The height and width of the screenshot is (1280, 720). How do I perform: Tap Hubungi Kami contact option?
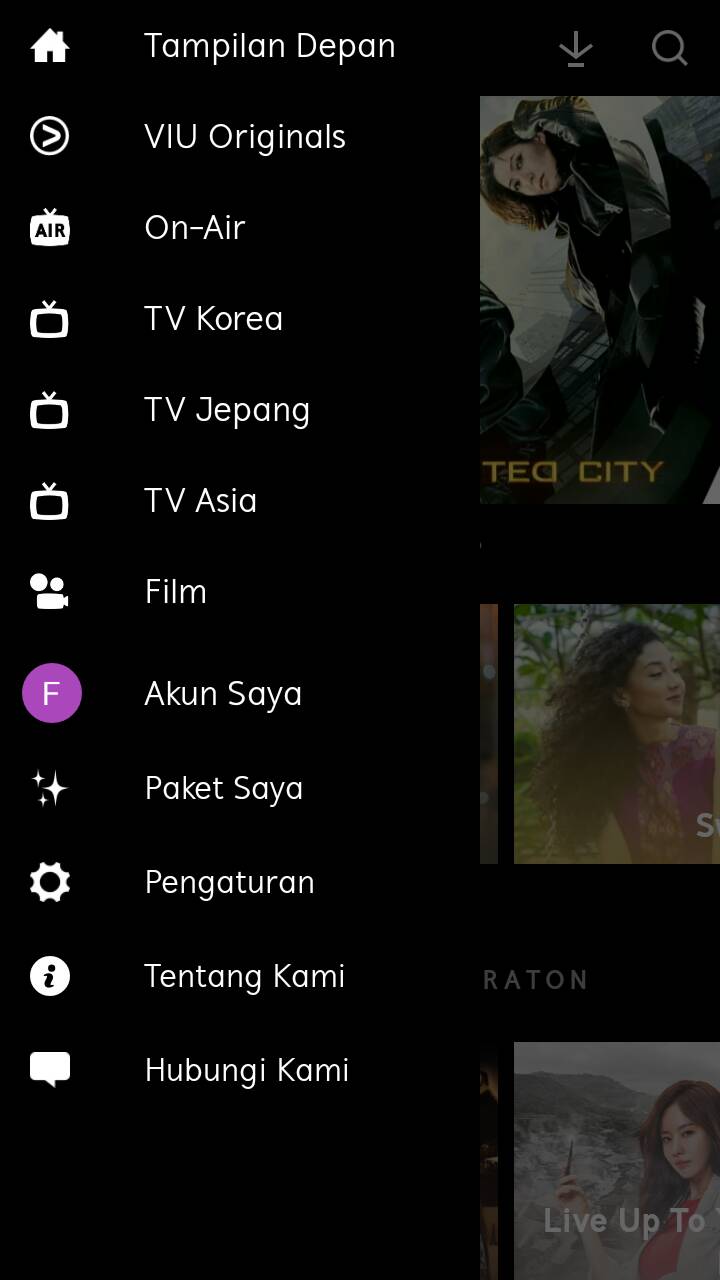pyautogui.click(x=246, y=1070)
